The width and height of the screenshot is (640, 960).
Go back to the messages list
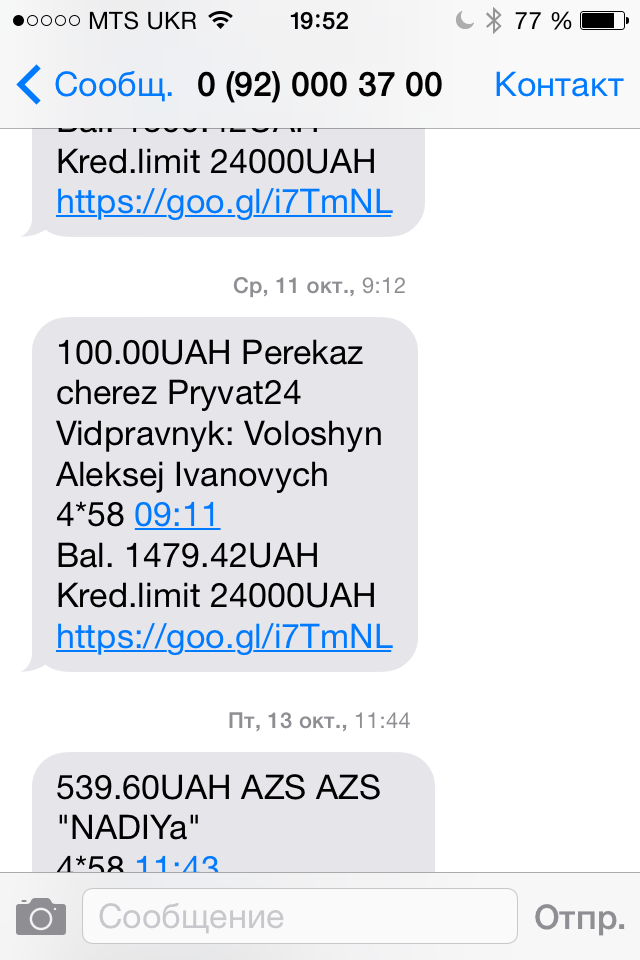[95, 85]
